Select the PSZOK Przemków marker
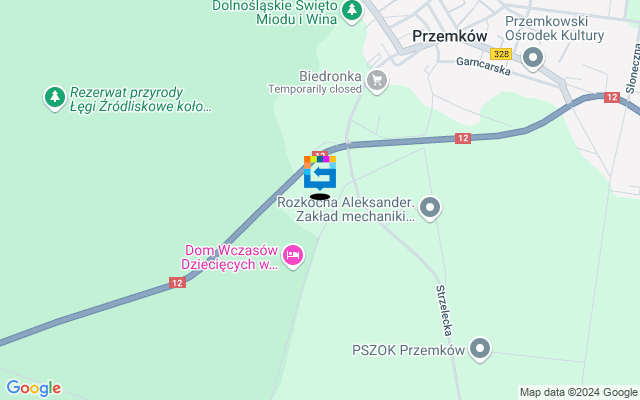This screenshot has height=400, width=640. (x=481, y=349)
